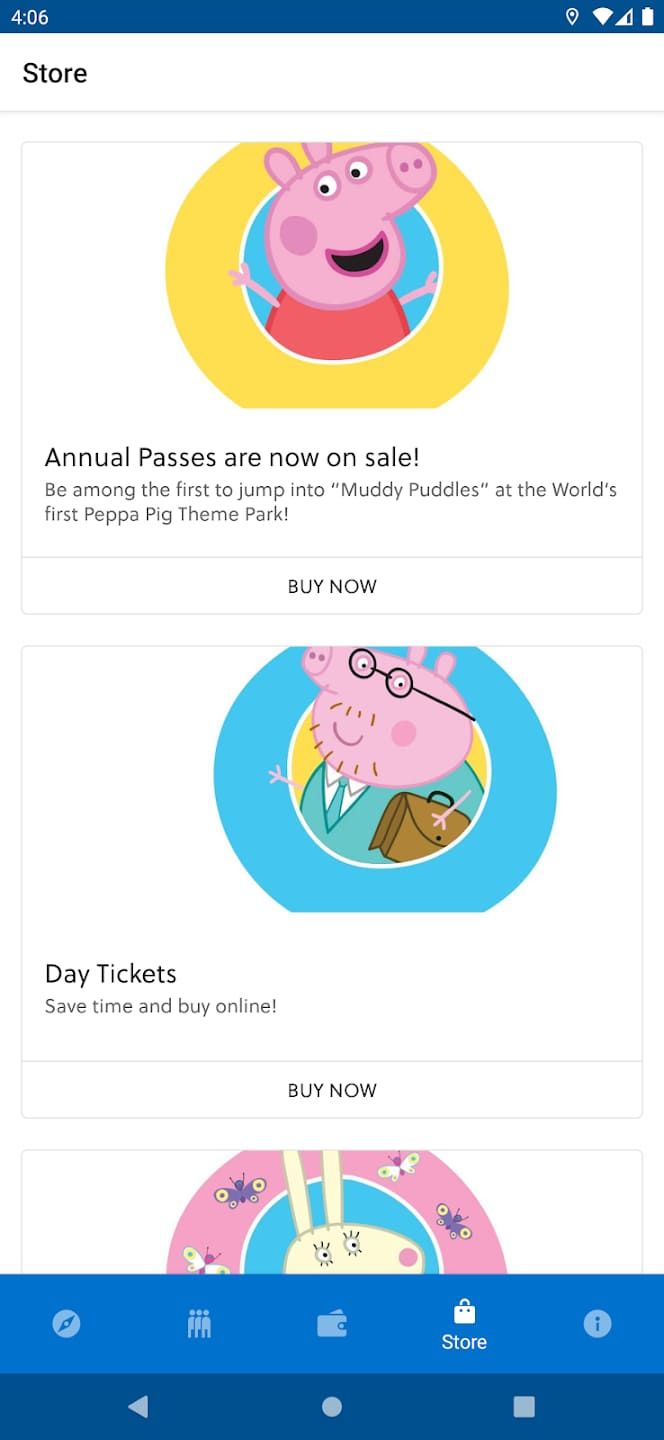664x1440 pixels.
Task: Switch to the compass explore tab
Action: pos(66,1324)
